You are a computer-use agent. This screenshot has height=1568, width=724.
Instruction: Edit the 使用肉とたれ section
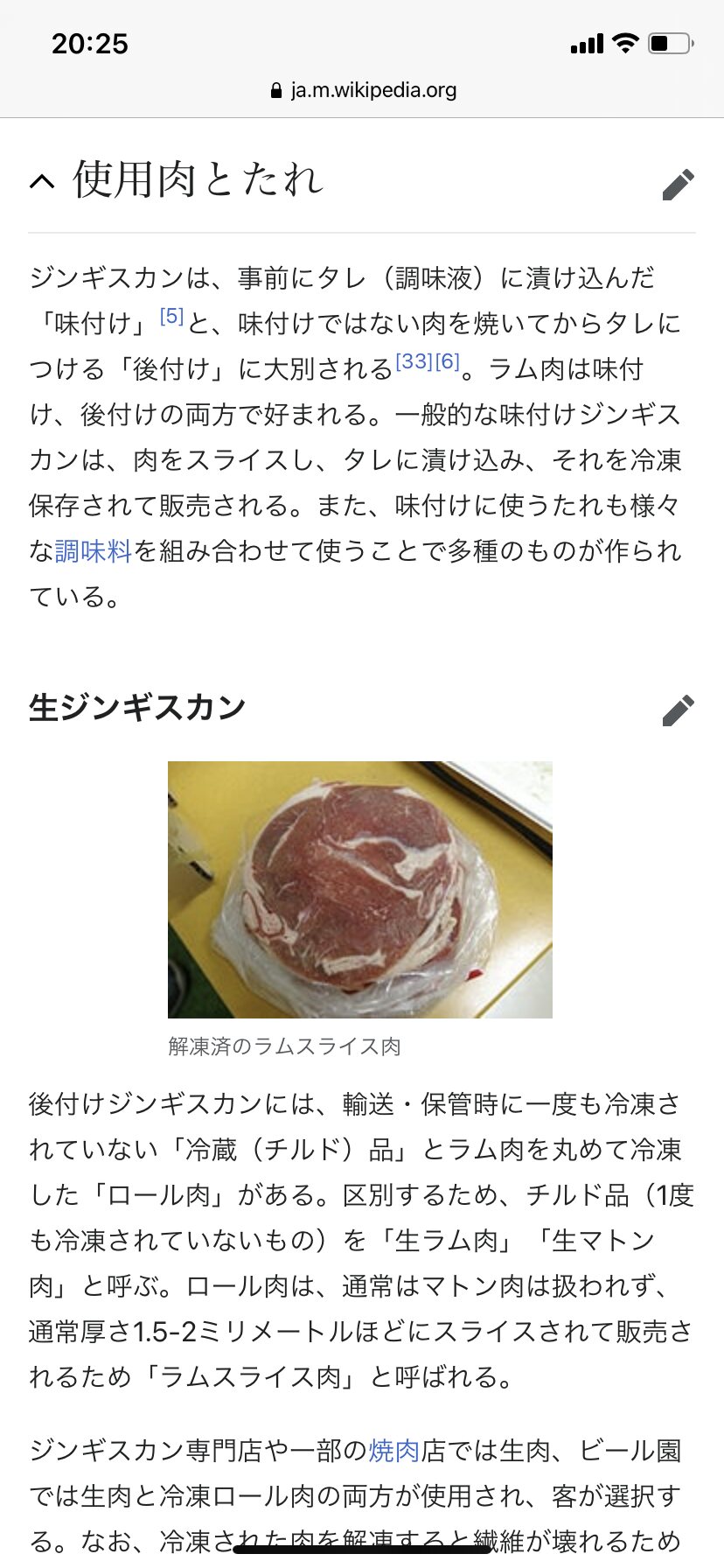pos(678,184)
